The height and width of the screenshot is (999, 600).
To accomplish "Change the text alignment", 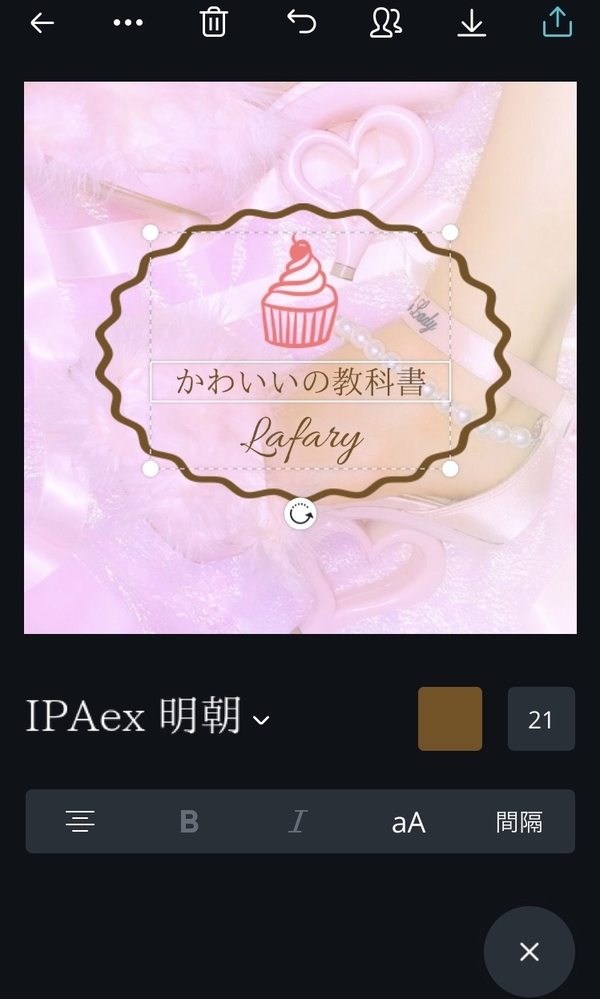I will (80, 822).
